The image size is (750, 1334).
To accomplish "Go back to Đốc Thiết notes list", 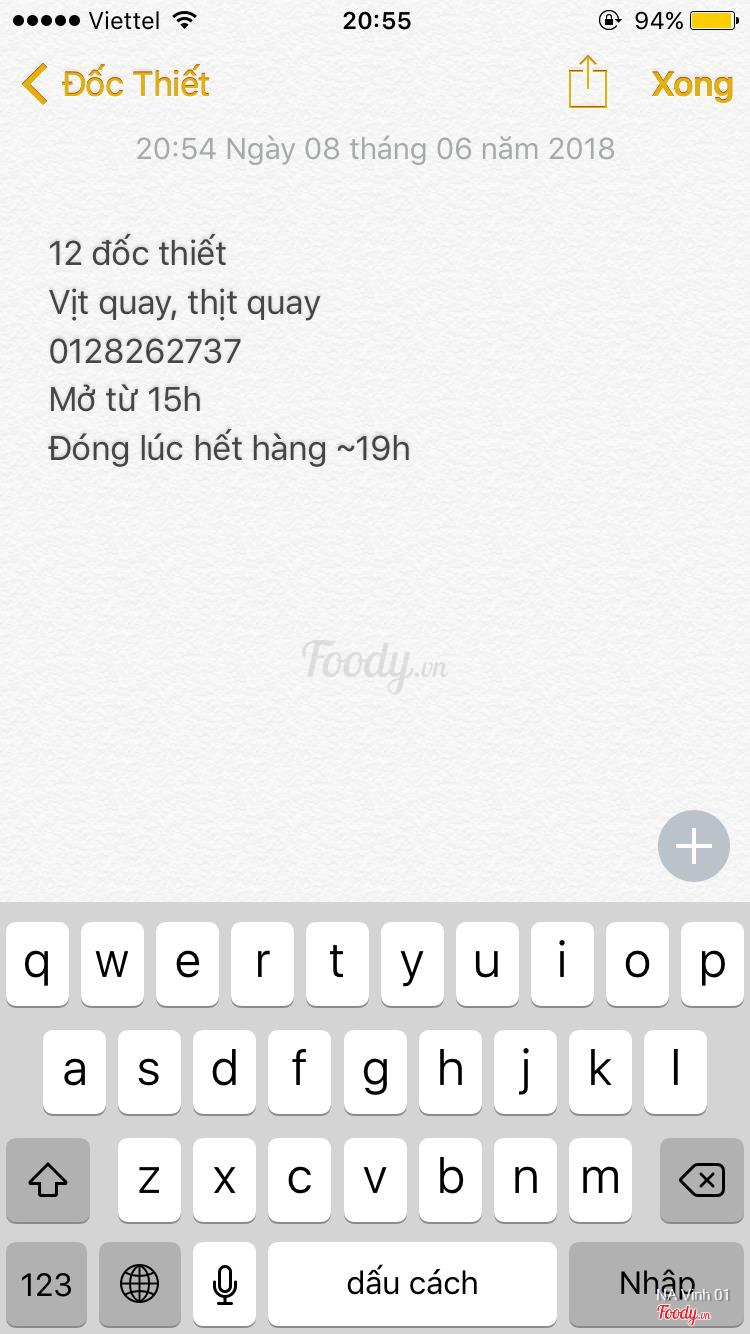I will tap(115, 84).
